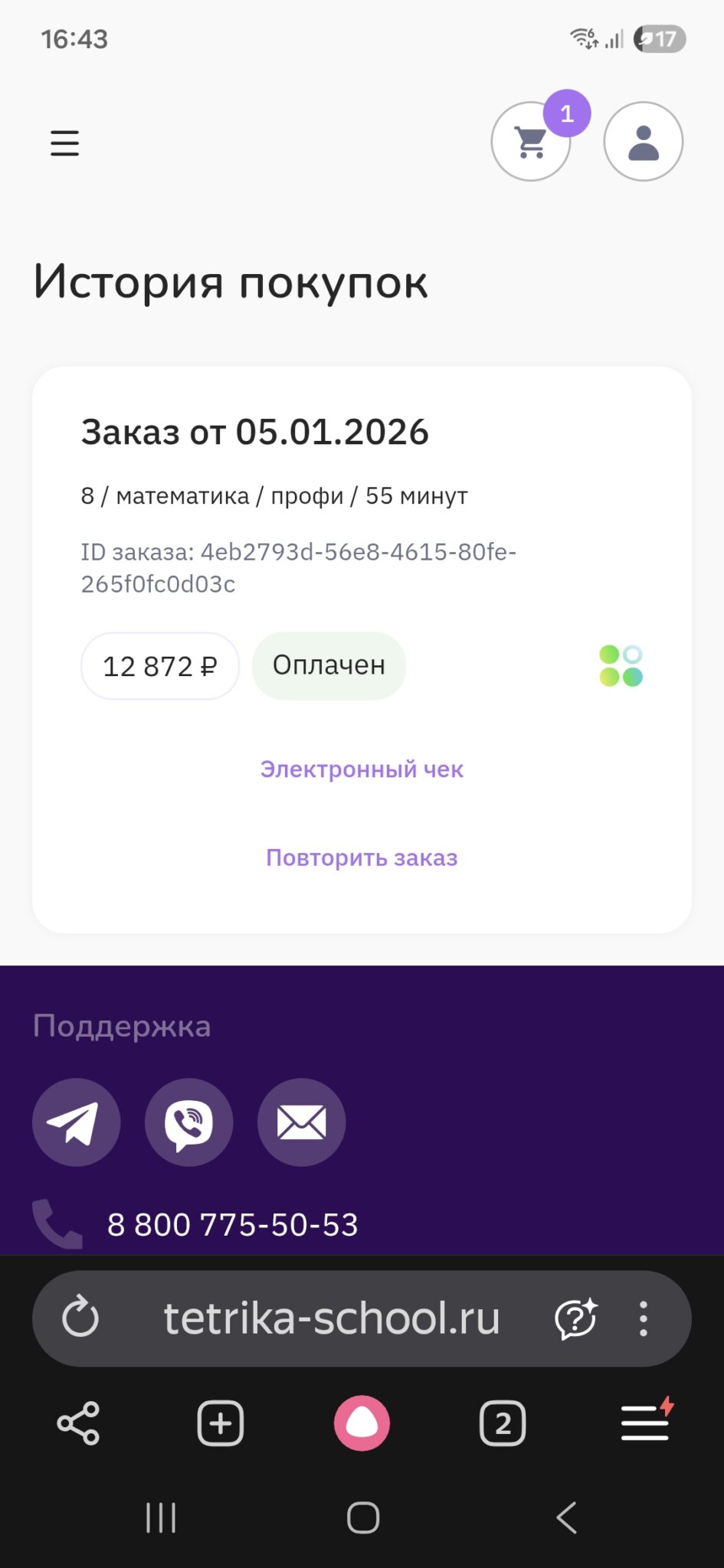Open the shopping cart
The image size is (724, 1568).
(531, 142)
